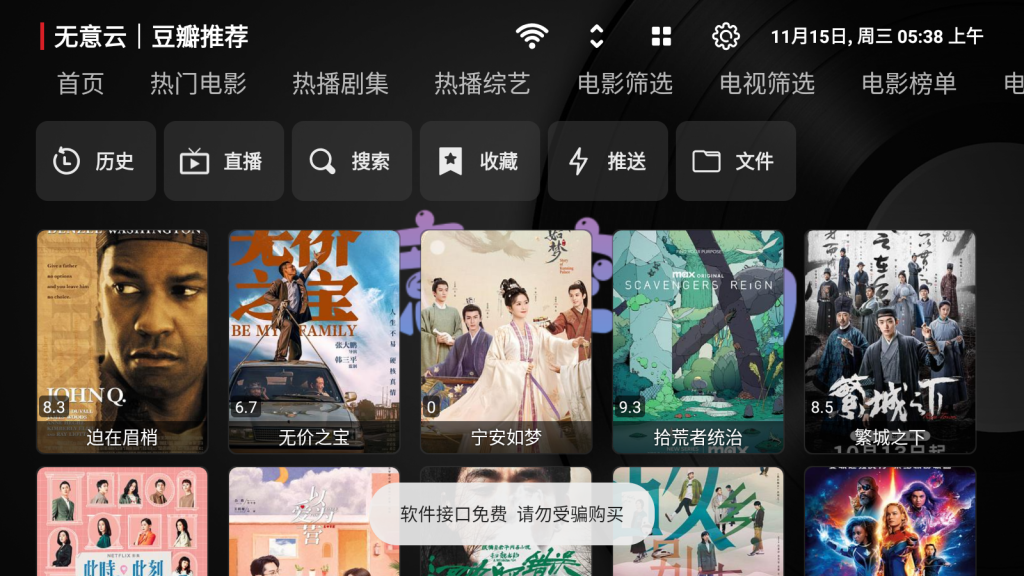Tap the up-down arrows icon
This screenshot has height=576, width=1024.
tap(597, 37)
